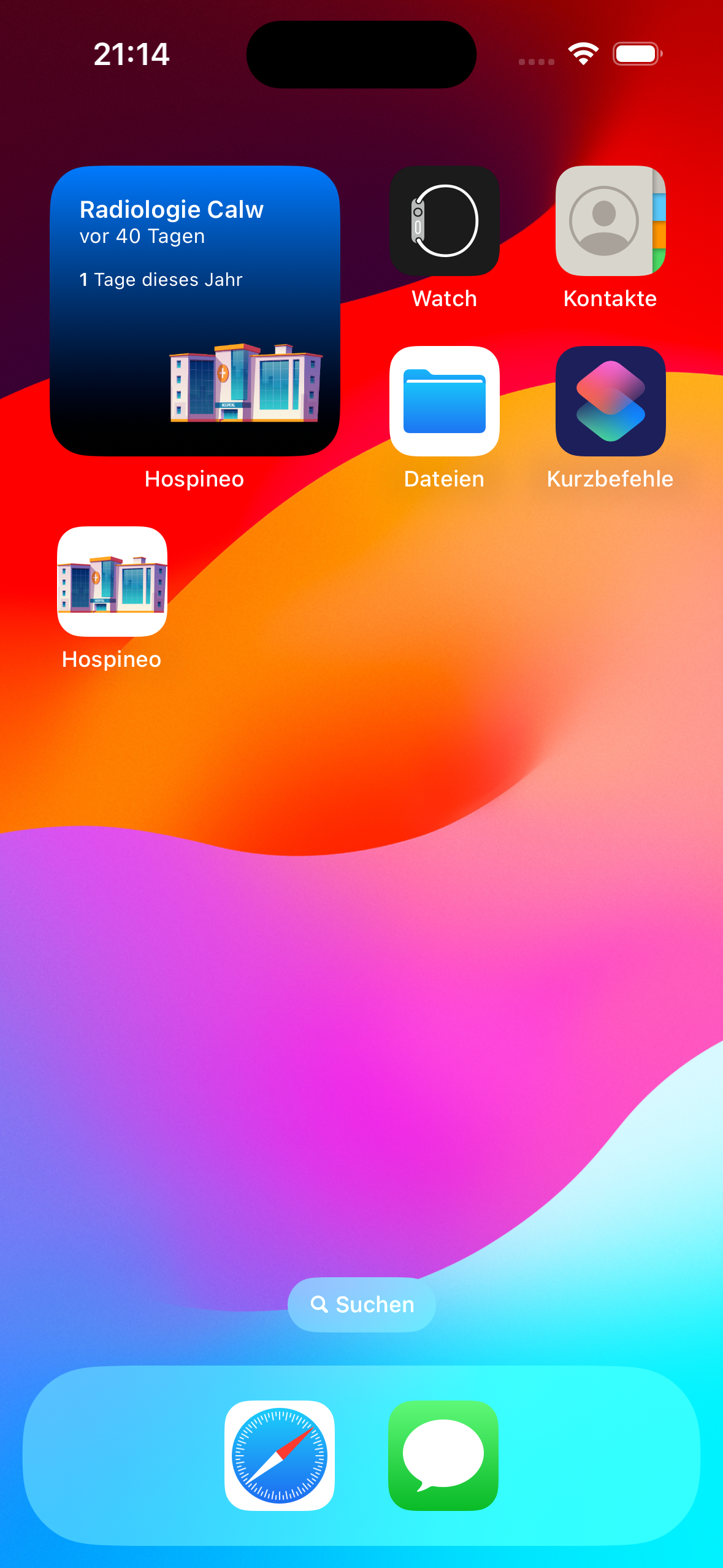Open the Hospineo app icon
The width and height of the screenshot is (723, 1568).
(112, 582)
